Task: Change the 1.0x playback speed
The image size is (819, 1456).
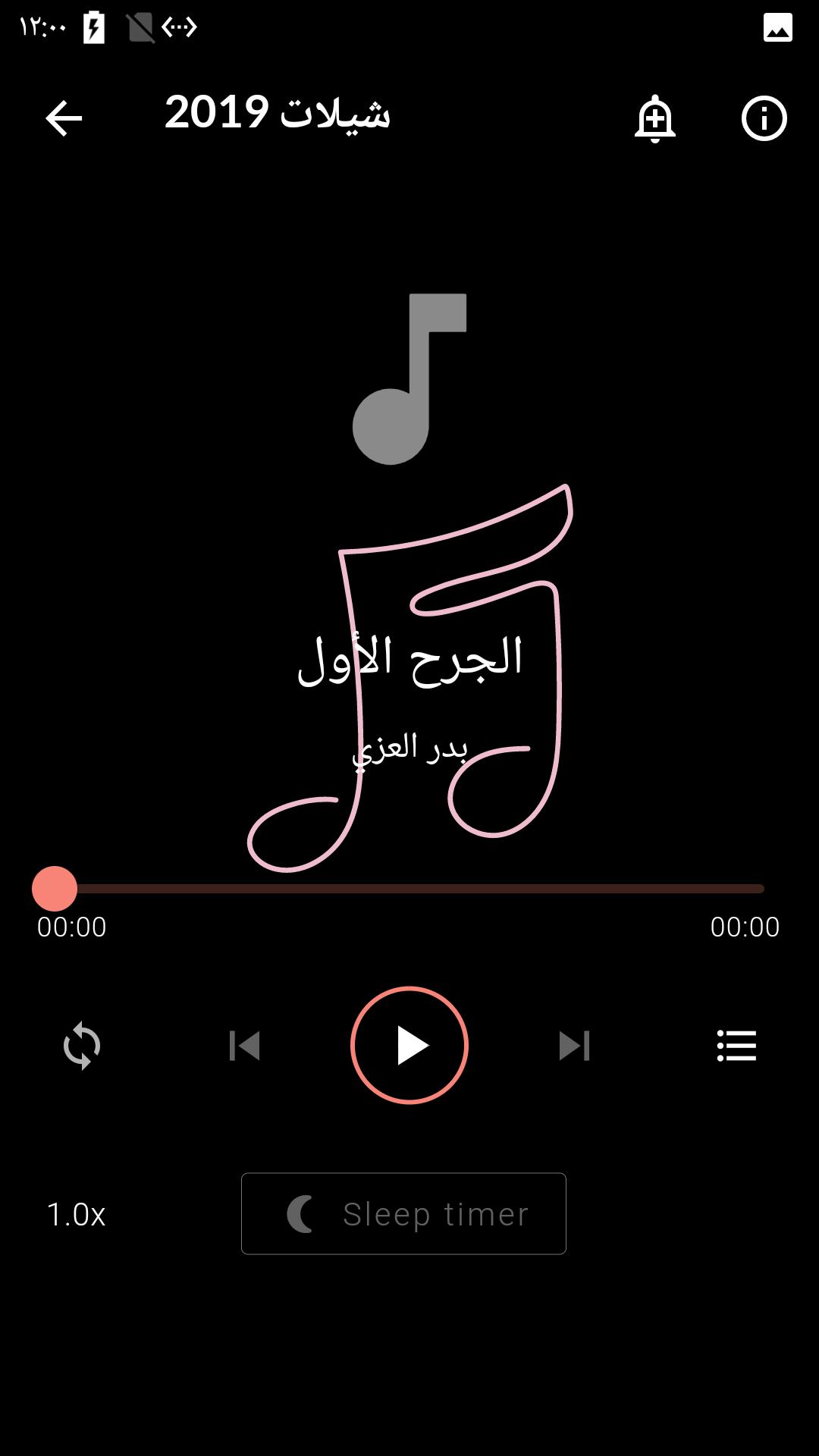Action: tap(76, 1214)
